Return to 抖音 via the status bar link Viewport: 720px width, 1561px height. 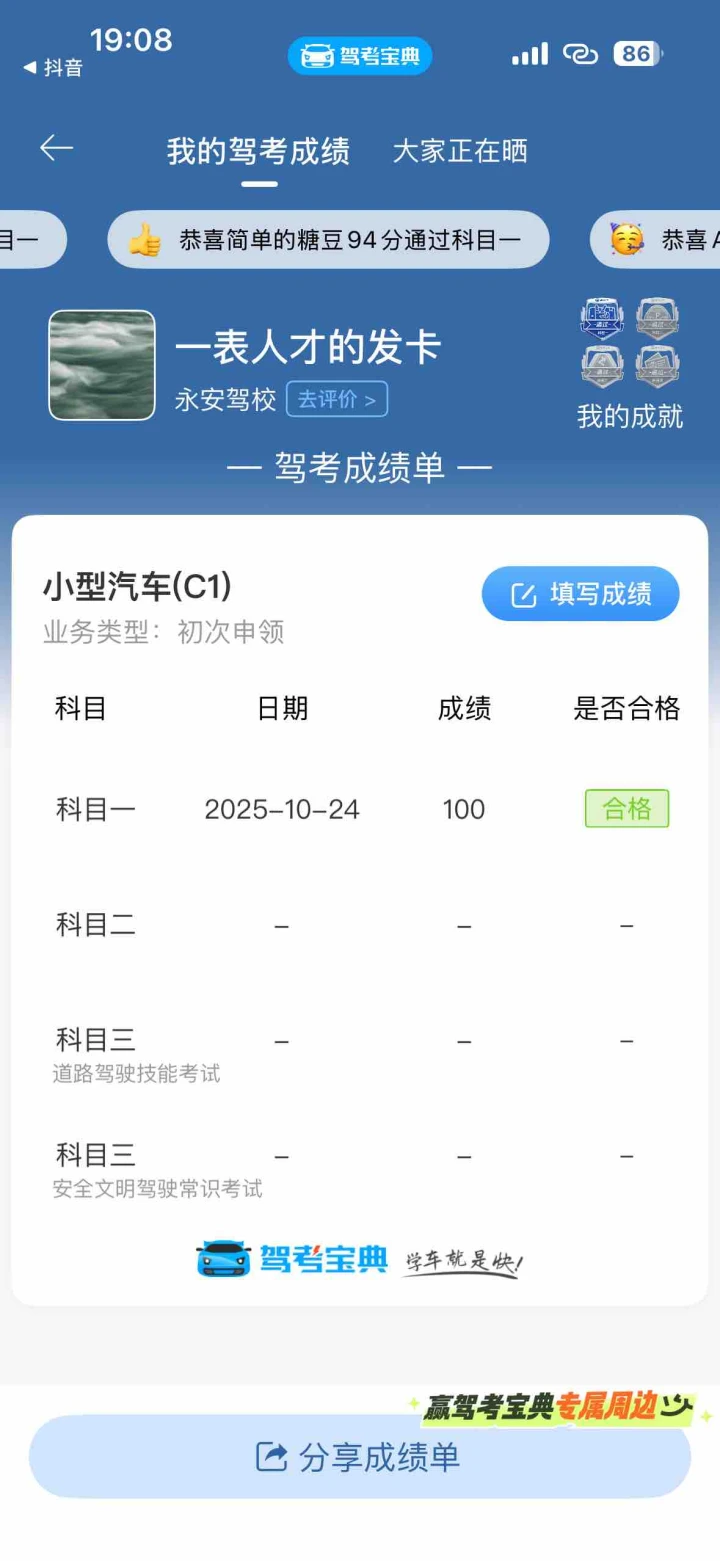[x=53, y=68]
